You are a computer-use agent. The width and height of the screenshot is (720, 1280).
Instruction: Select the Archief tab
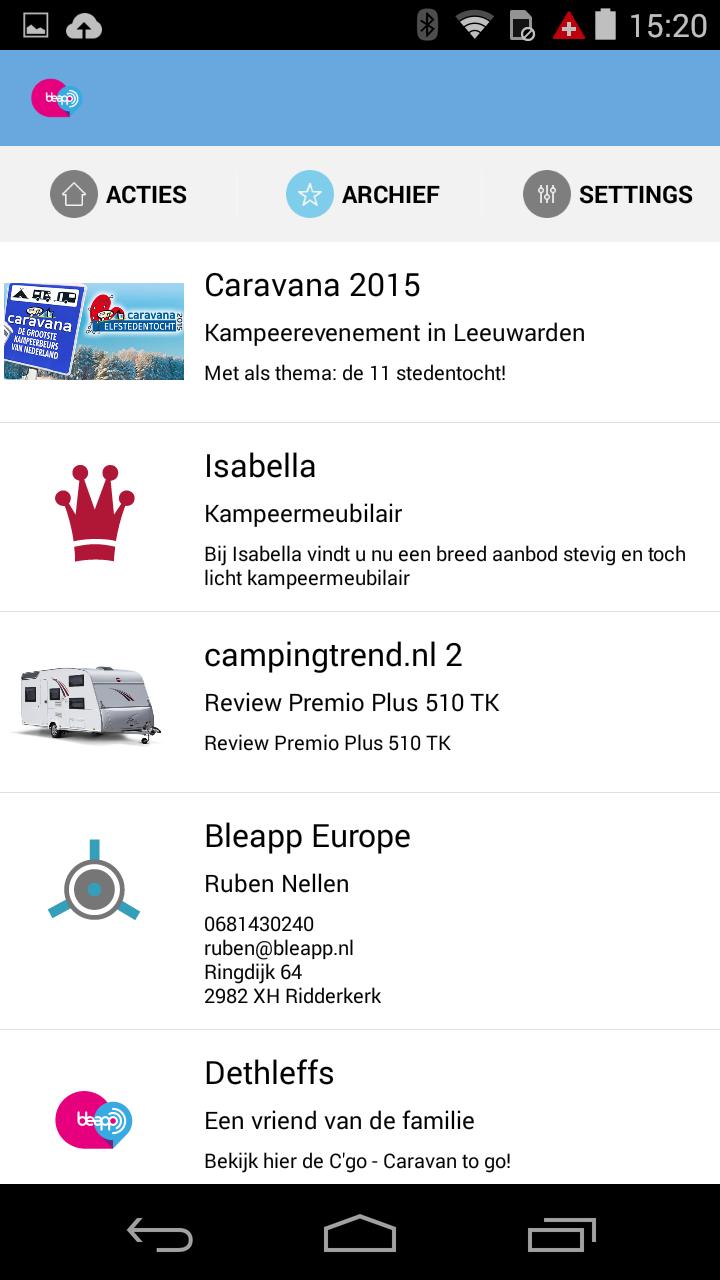tap(362, 194)
